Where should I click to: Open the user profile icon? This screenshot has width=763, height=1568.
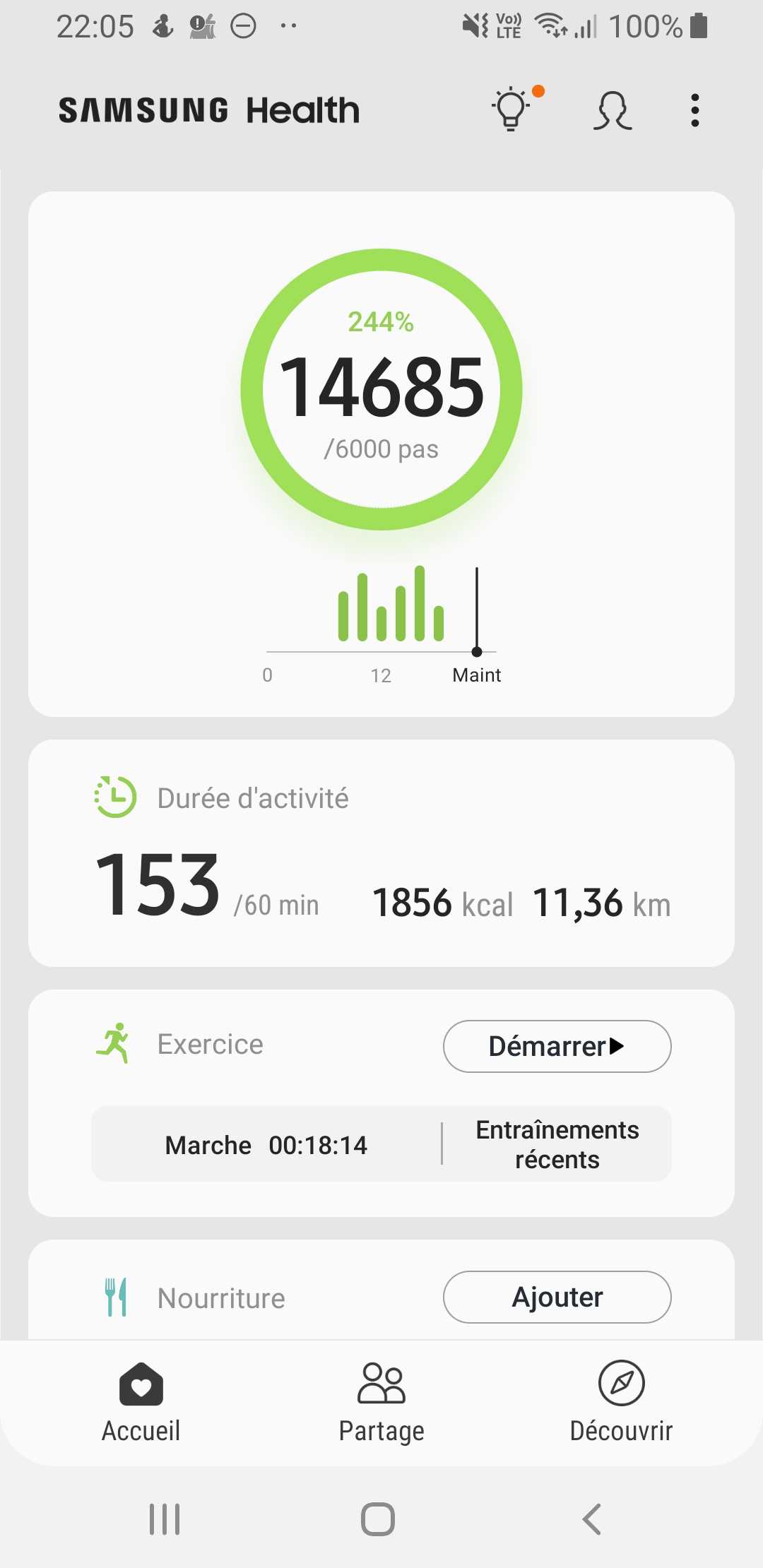(x=612, y=111)
